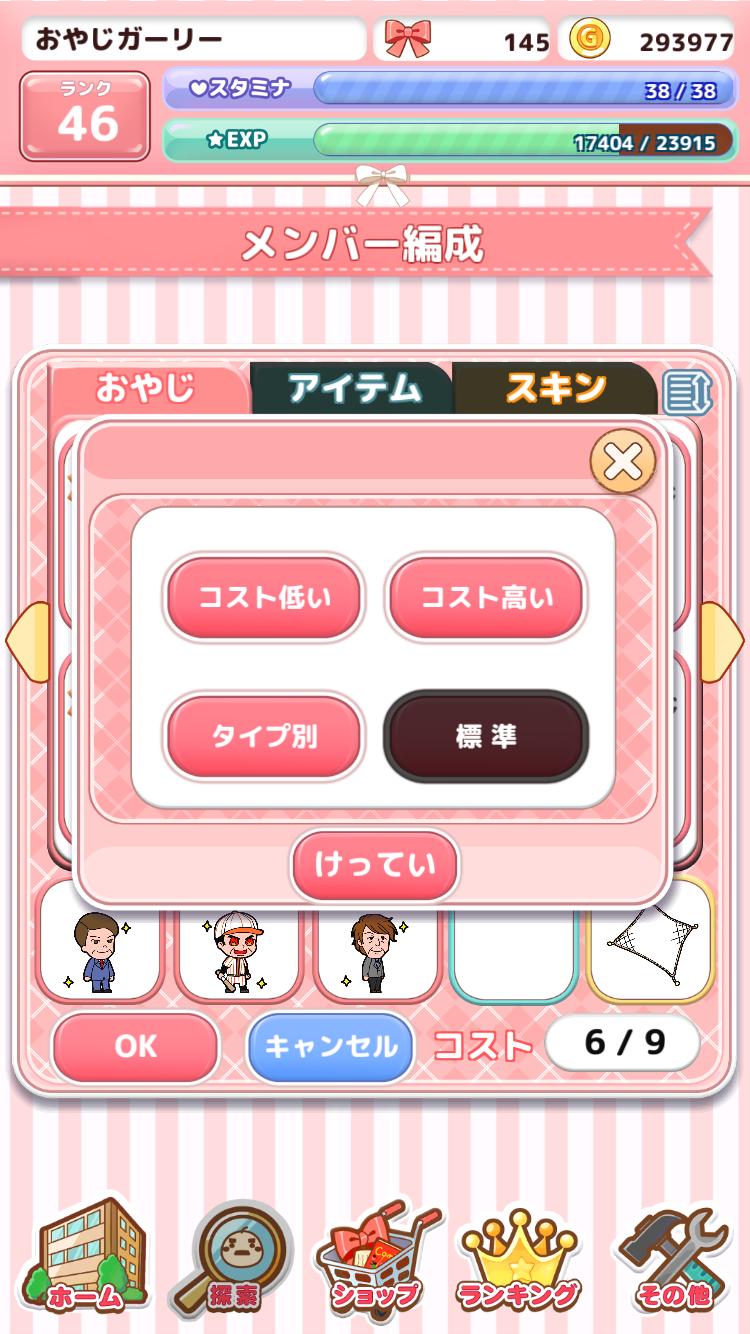Viewport: 750px width, 1334px height.
Task: Sort by コスト低い (low cost)
Action: (x=264, y=598)
